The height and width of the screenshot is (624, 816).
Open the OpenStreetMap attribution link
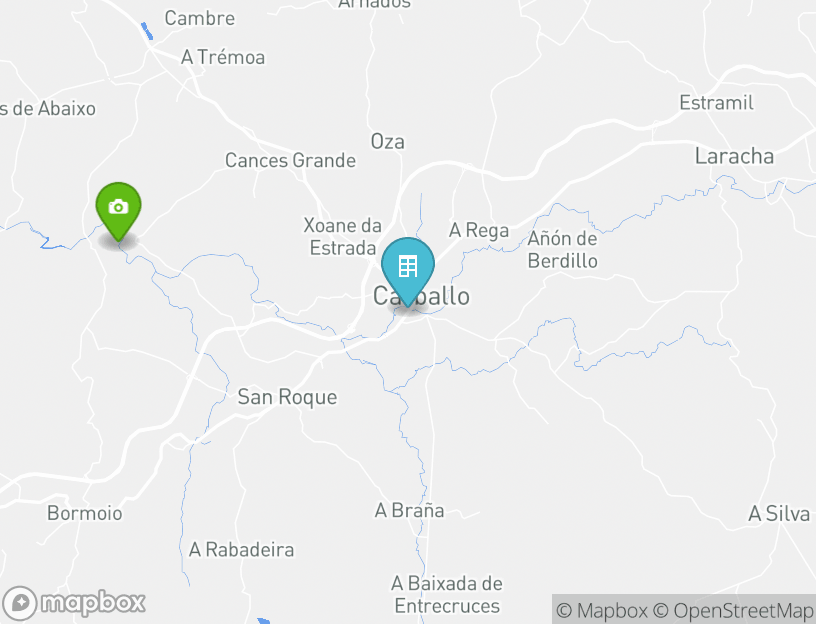click(x=733, y=610)
